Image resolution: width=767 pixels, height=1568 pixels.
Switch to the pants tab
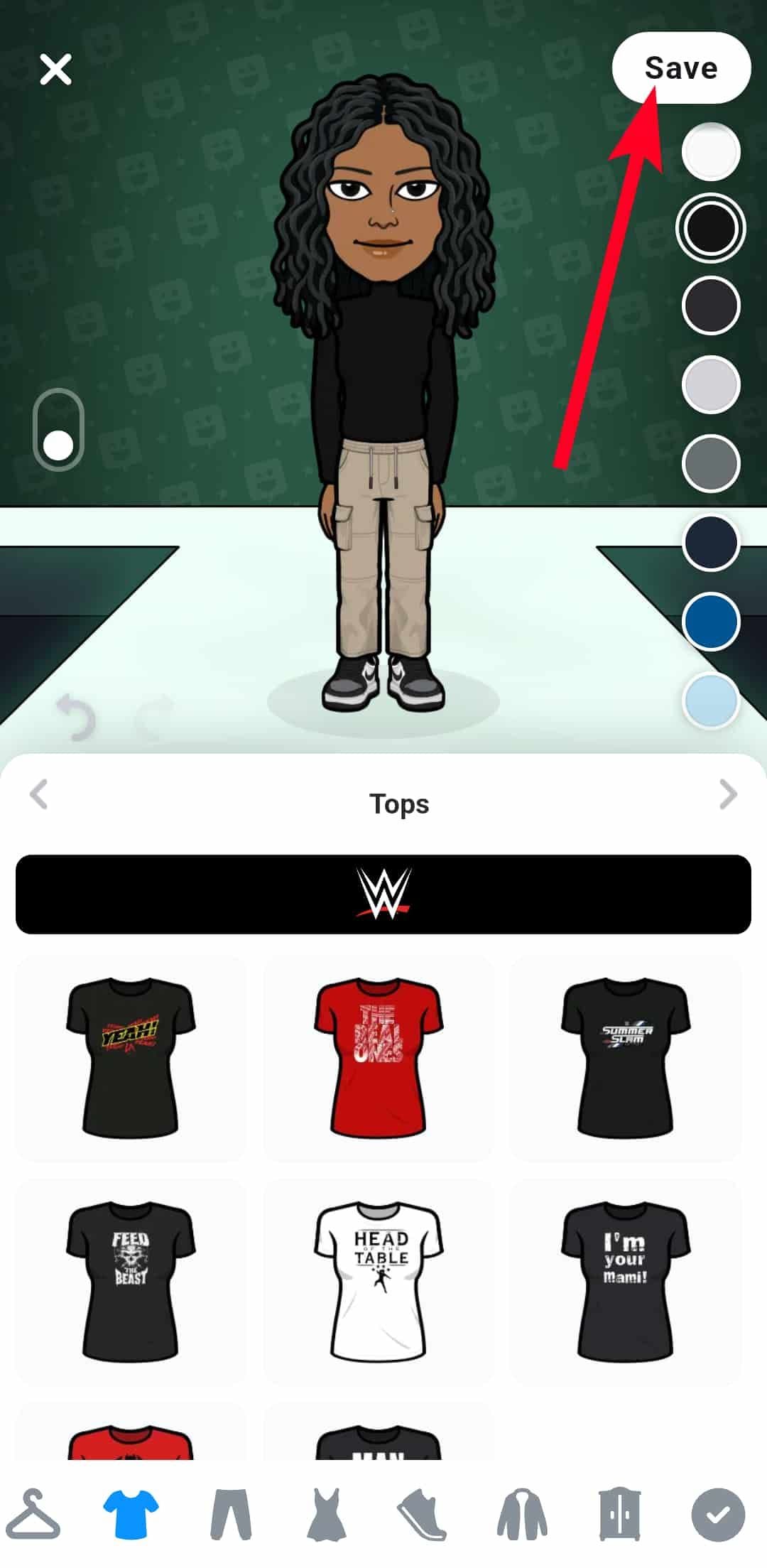(231, 1515)
